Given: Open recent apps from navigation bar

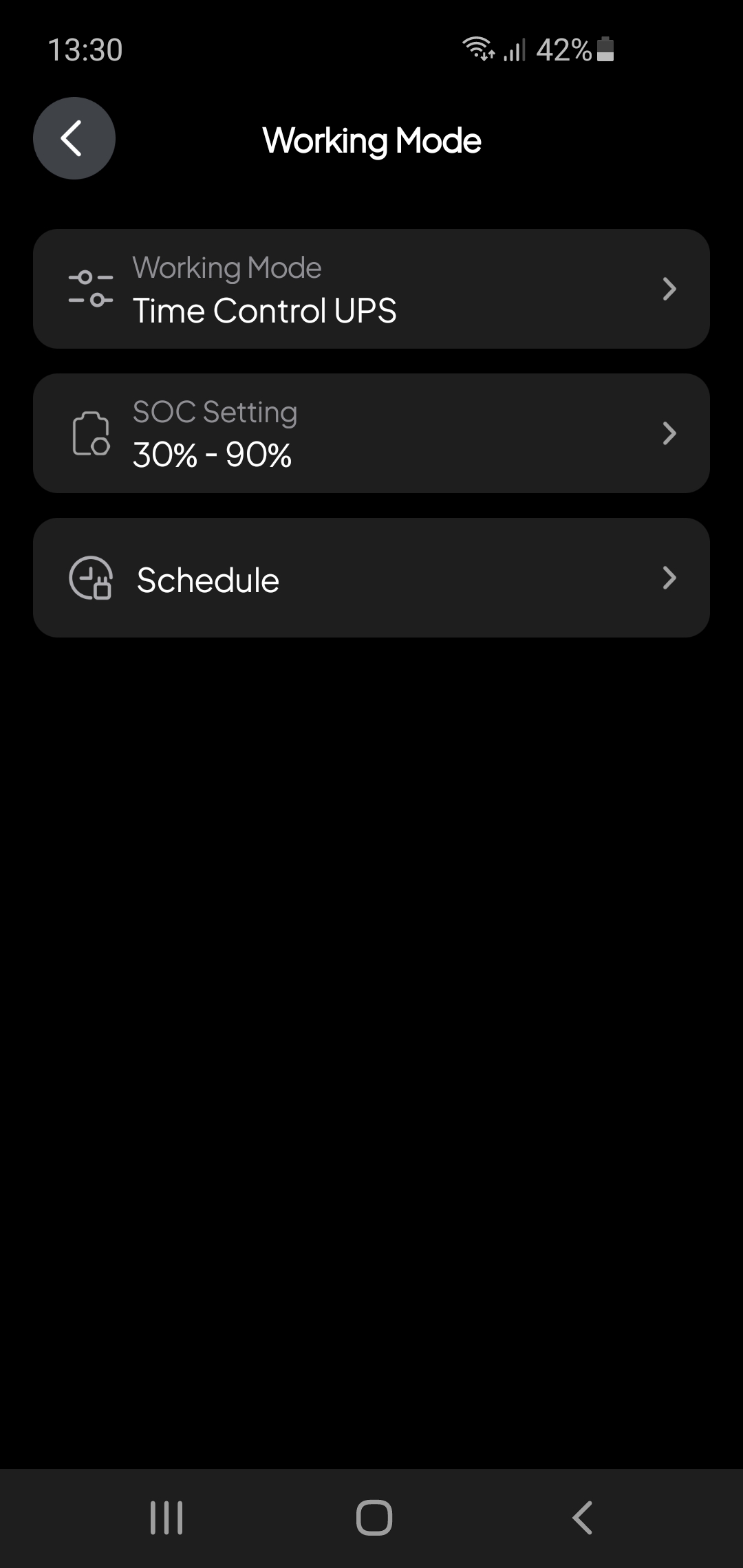Looking at the screenshot, I should point(166,1518).
